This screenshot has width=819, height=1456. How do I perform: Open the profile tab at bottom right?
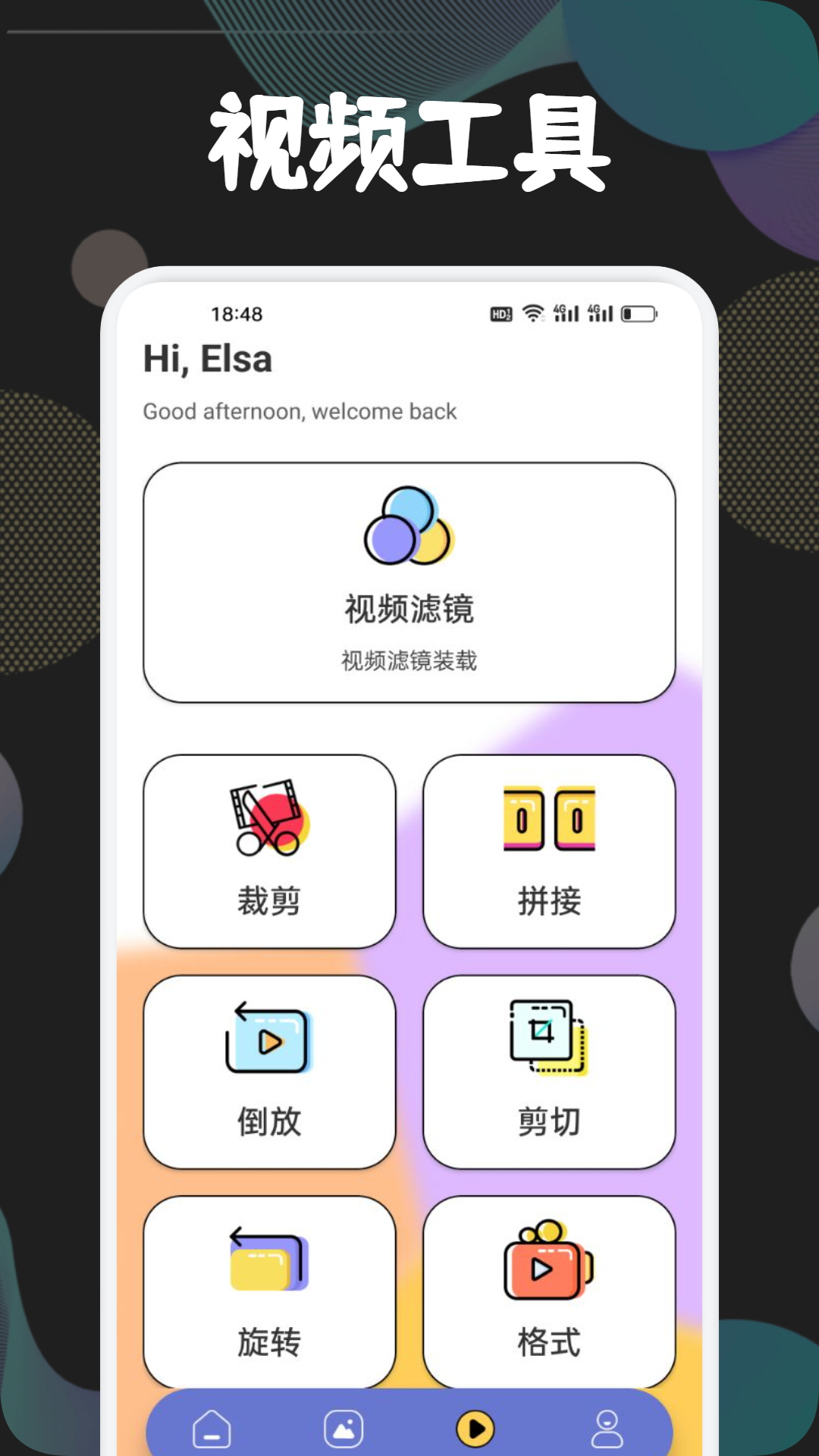pyautogui.click(x=606, y=1425)
